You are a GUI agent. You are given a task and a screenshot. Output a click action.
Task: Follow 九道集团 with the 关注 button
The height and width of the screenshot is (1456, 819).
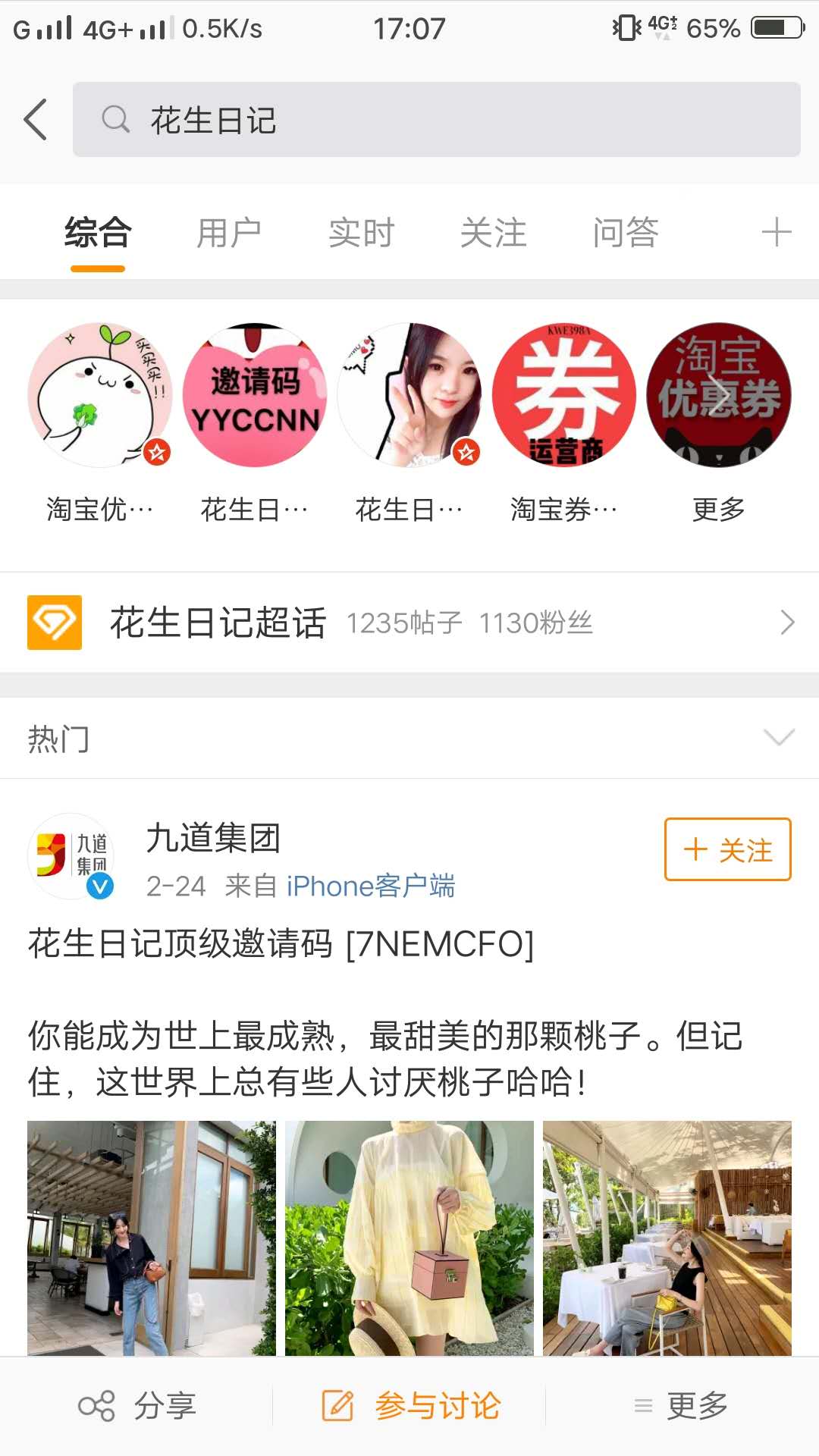click(x=727, y=849)
